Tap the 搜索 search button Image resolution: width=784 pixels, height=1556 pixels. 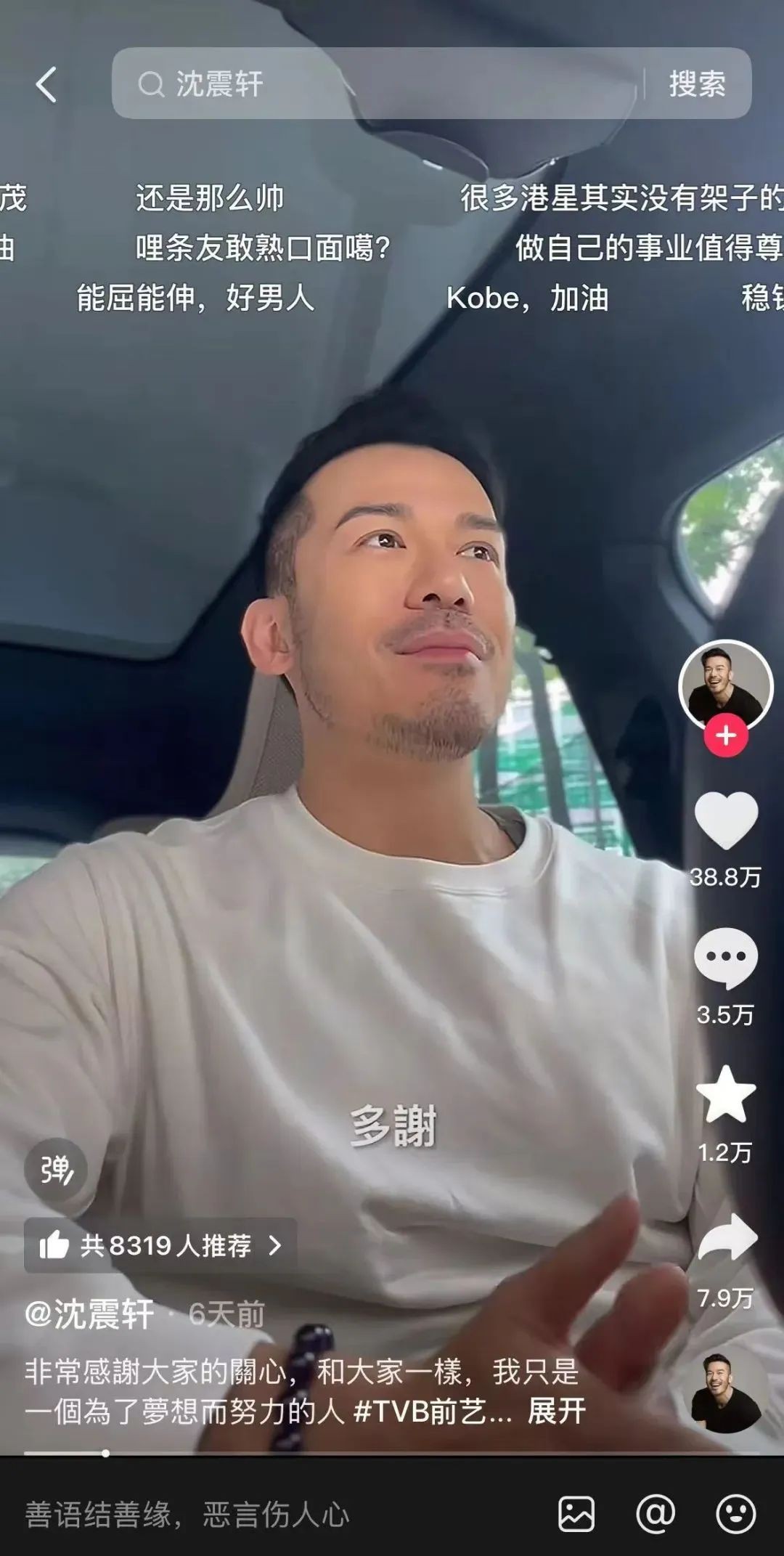click(x=697, y=84)
